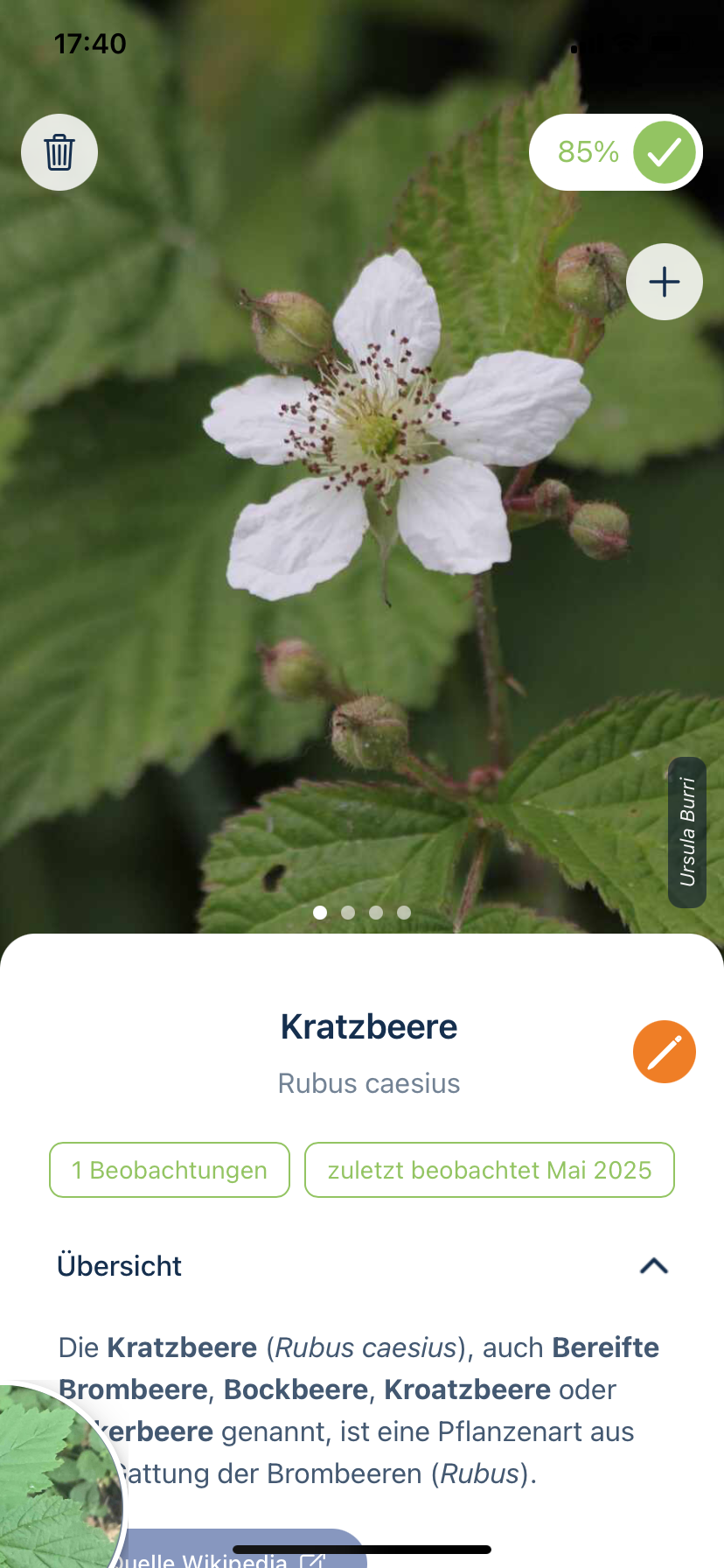Delete this observation with the trash icon

[59, 152]
